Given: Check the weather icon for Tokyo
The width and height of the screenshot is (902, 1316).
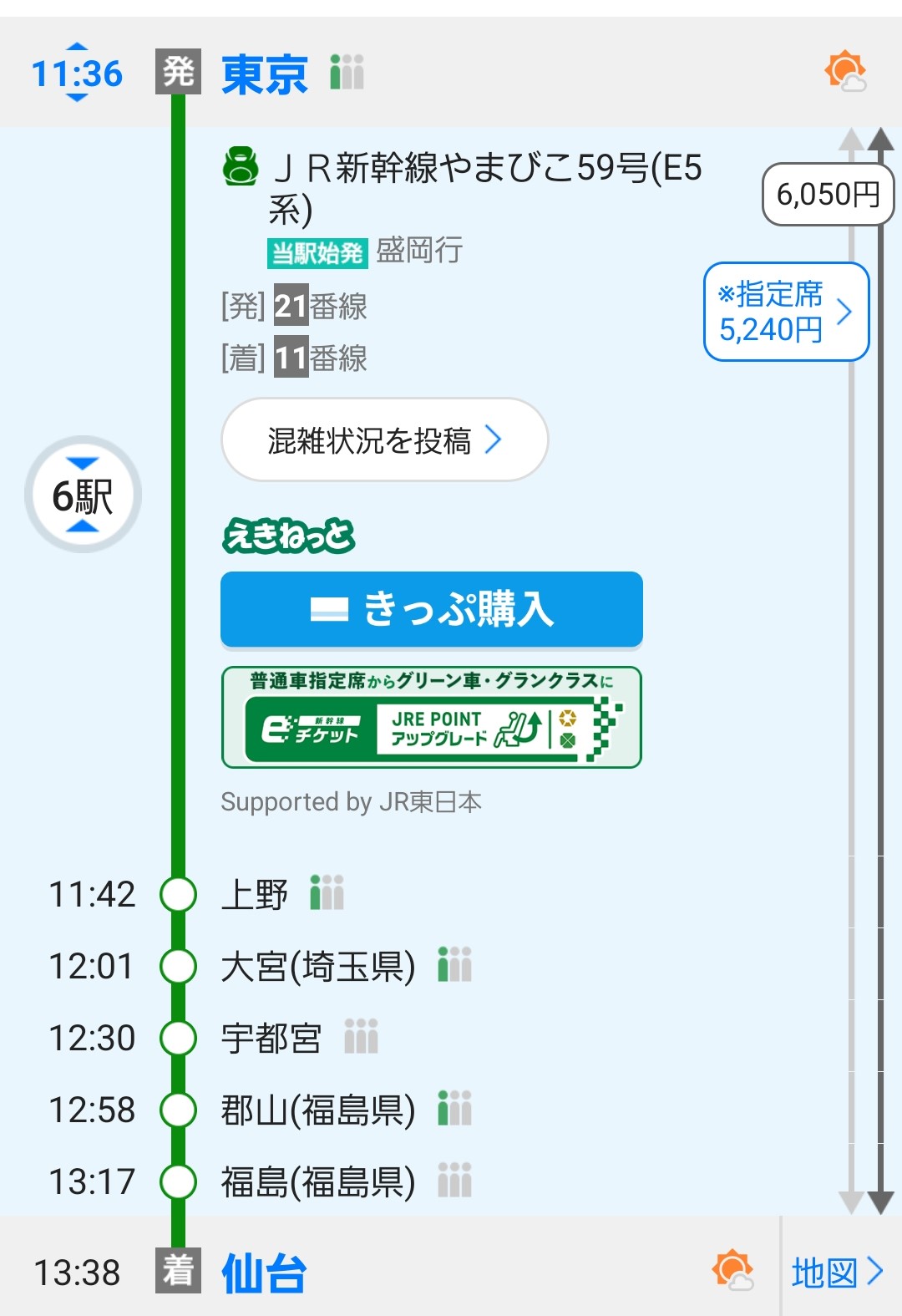Looking at the screenshot, I should (x=845, y=72).
